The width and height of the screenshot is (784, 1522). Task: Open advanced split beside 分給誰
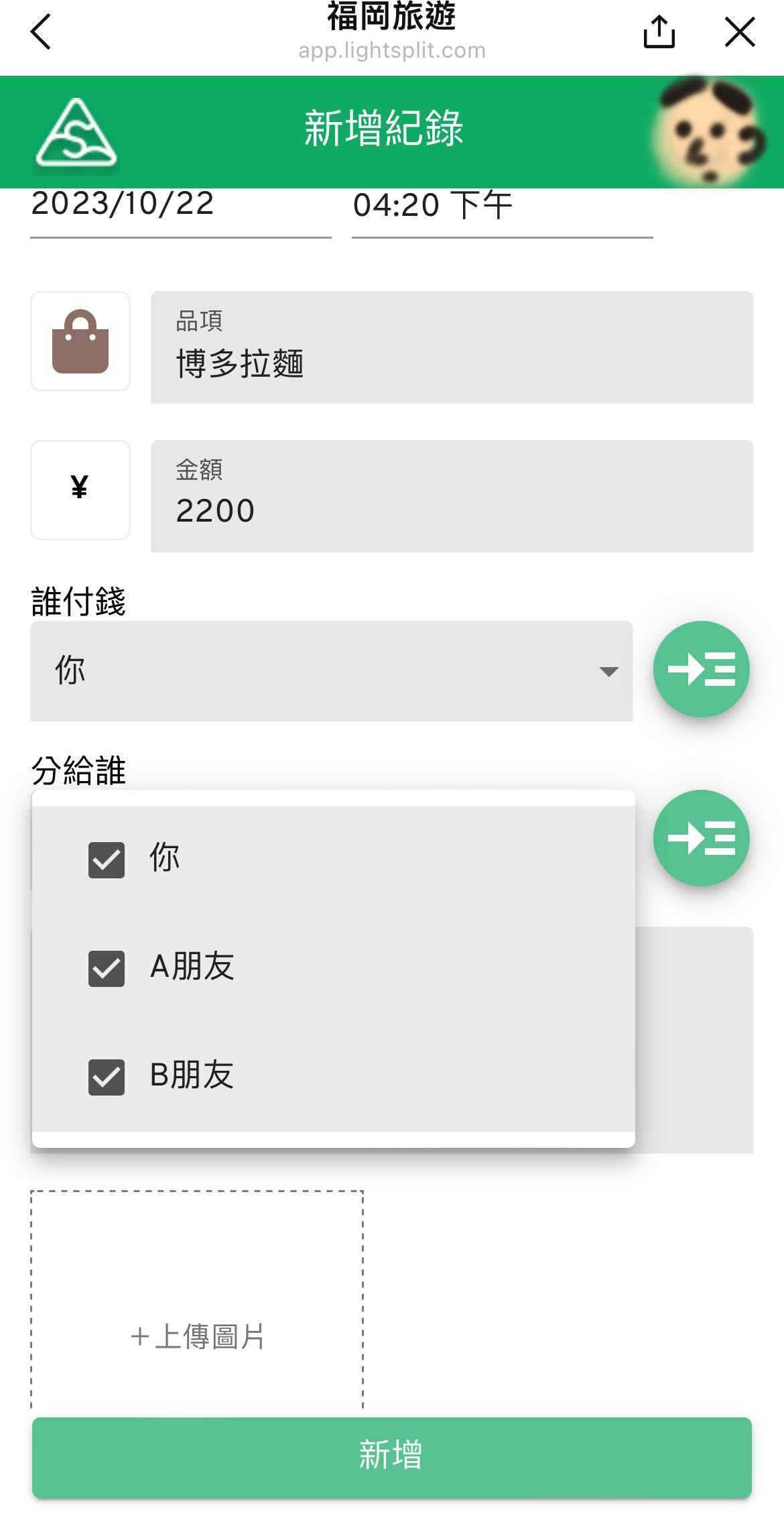pyautogui.click(x=702, y=838)
